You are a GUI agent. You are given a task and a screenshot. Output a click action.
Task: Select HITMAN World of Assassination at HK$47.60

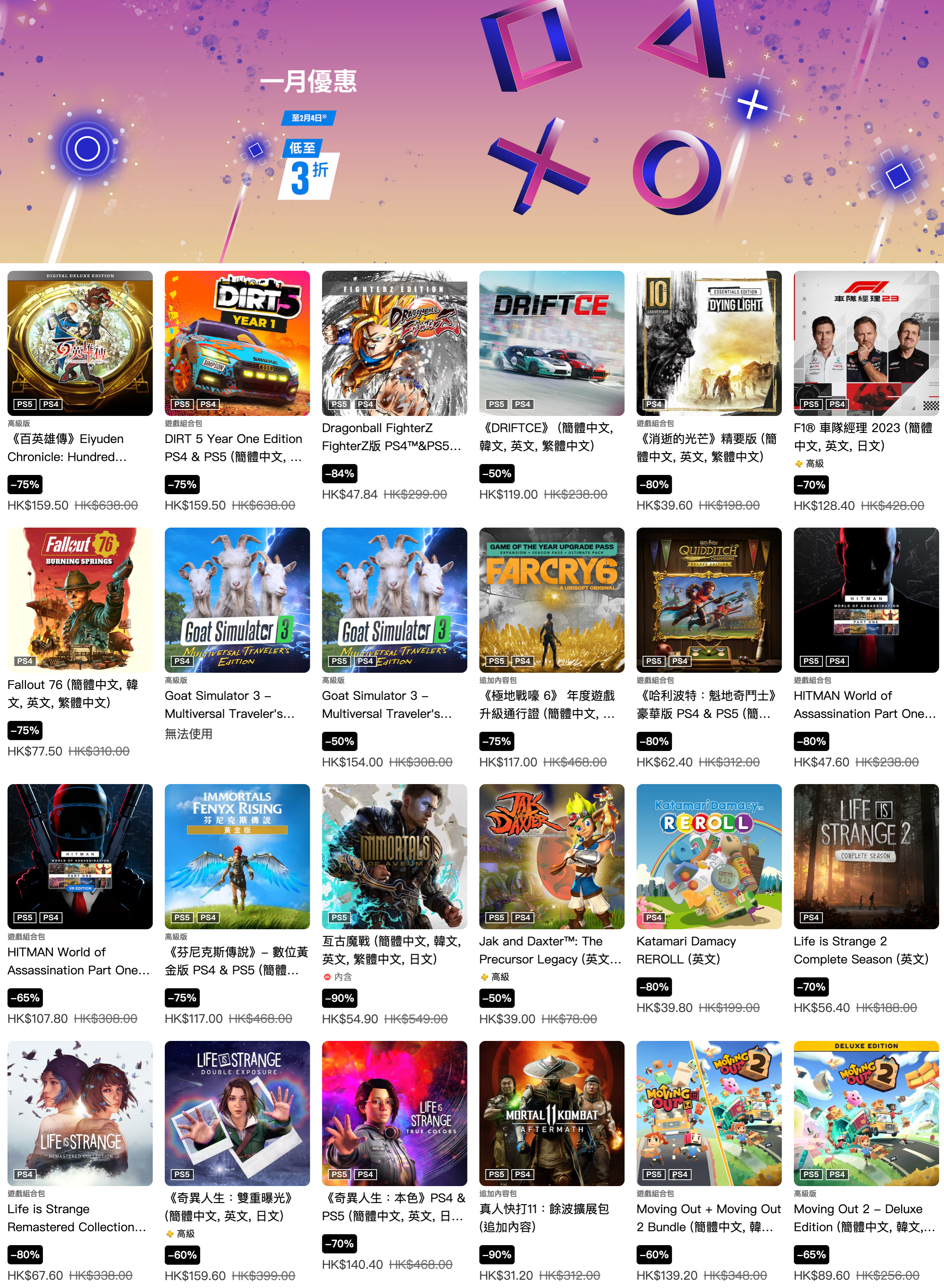866,600
